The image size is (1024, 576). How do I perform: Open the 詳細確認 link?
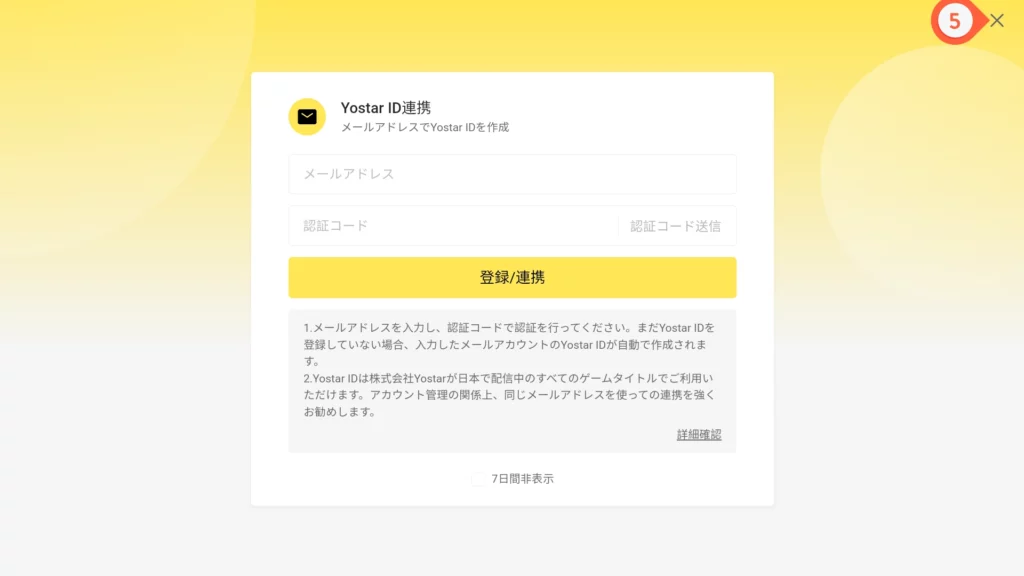(698, 435)
